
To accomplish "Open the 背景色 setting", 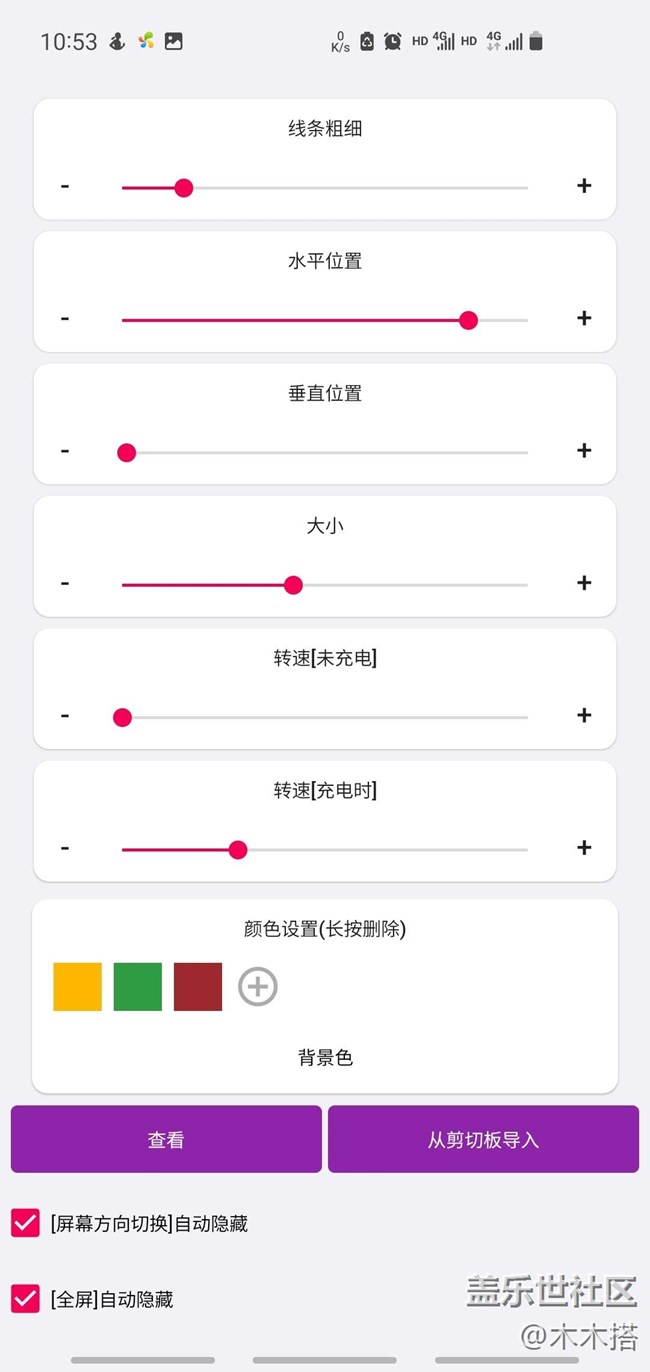I will pyautogui.click(x=325, y=1058).
